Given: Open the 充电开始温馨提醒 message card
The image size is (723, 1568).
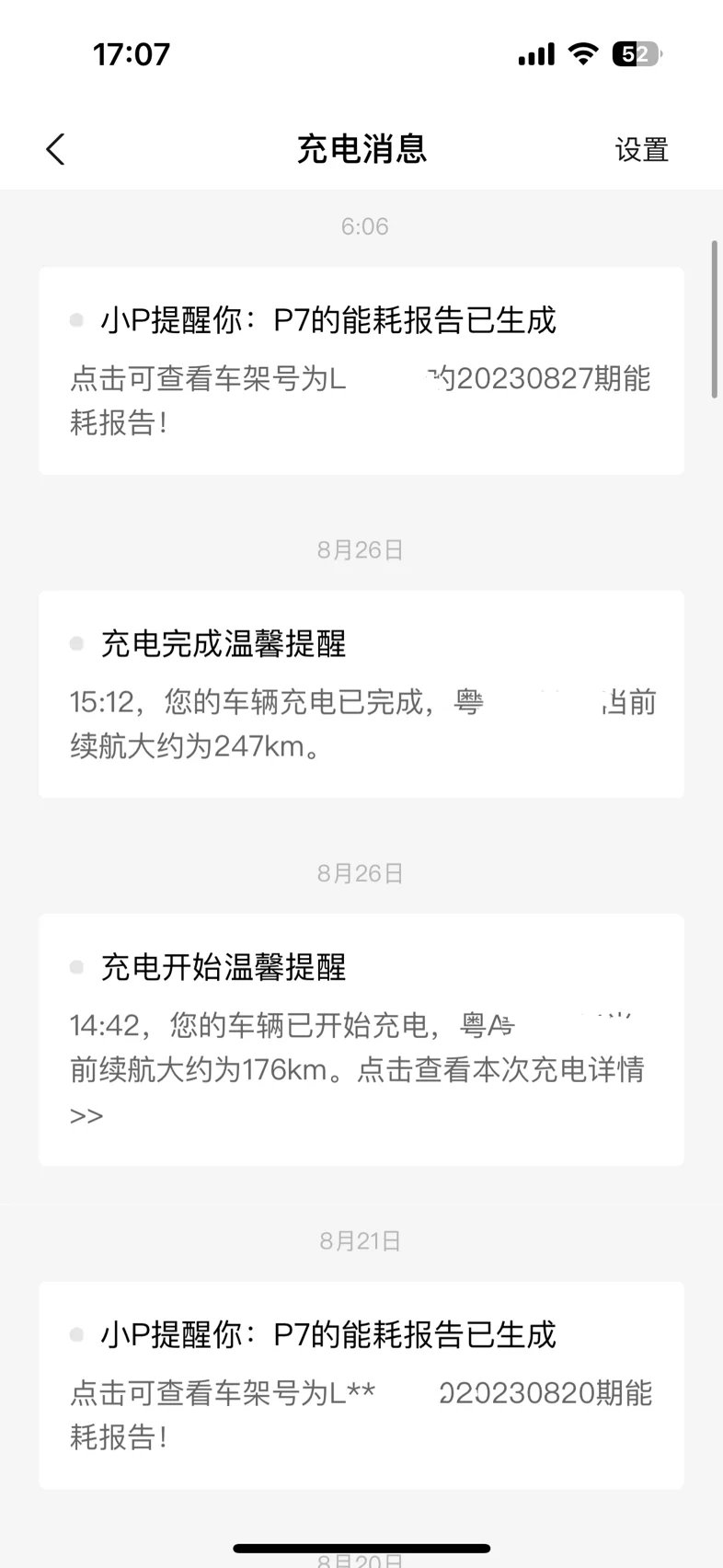Looking at the screenshot, I should 361,1040.
